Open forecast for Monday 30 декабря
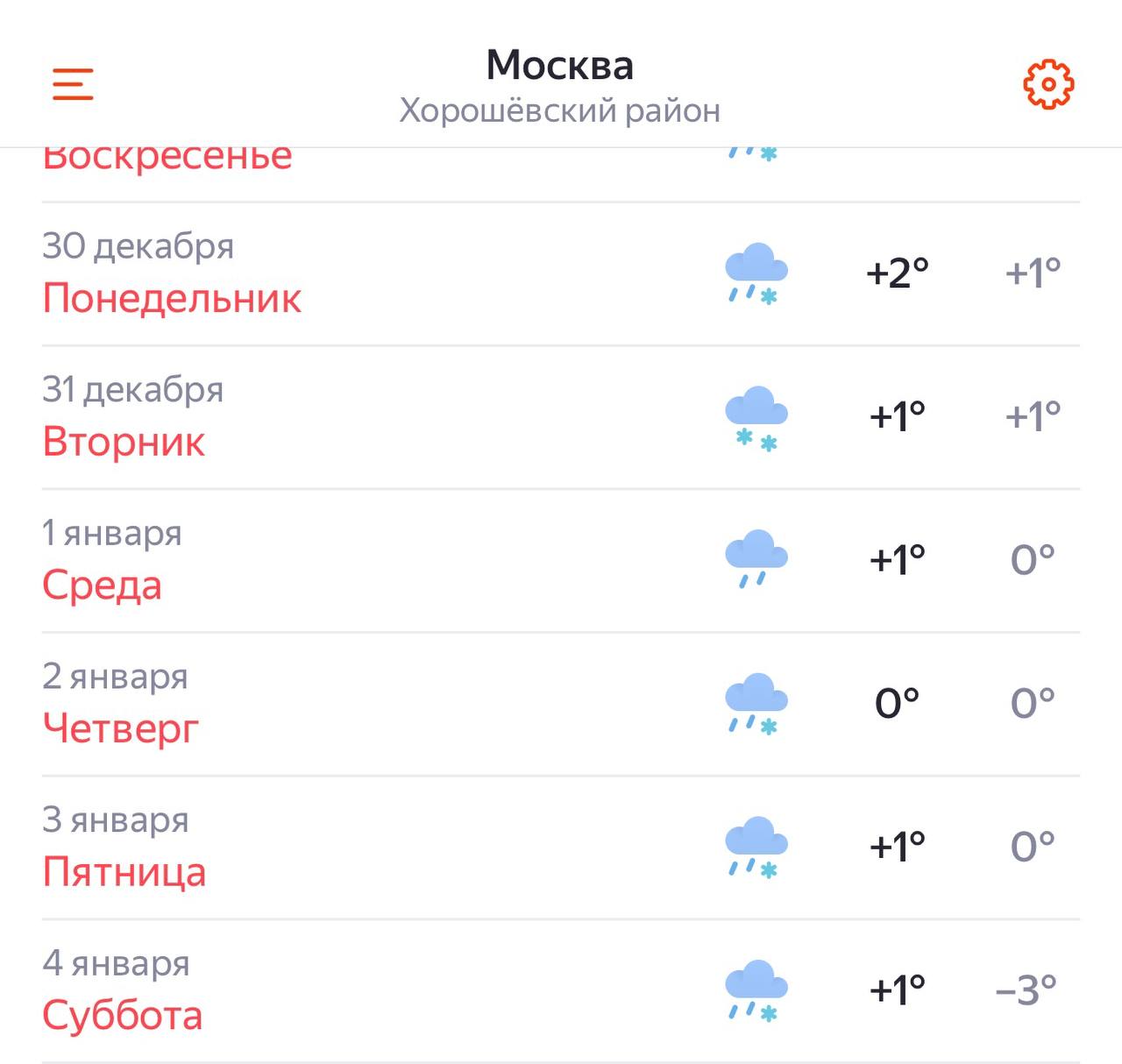This screenshot has height=1064, width=1122. [561, 273]
